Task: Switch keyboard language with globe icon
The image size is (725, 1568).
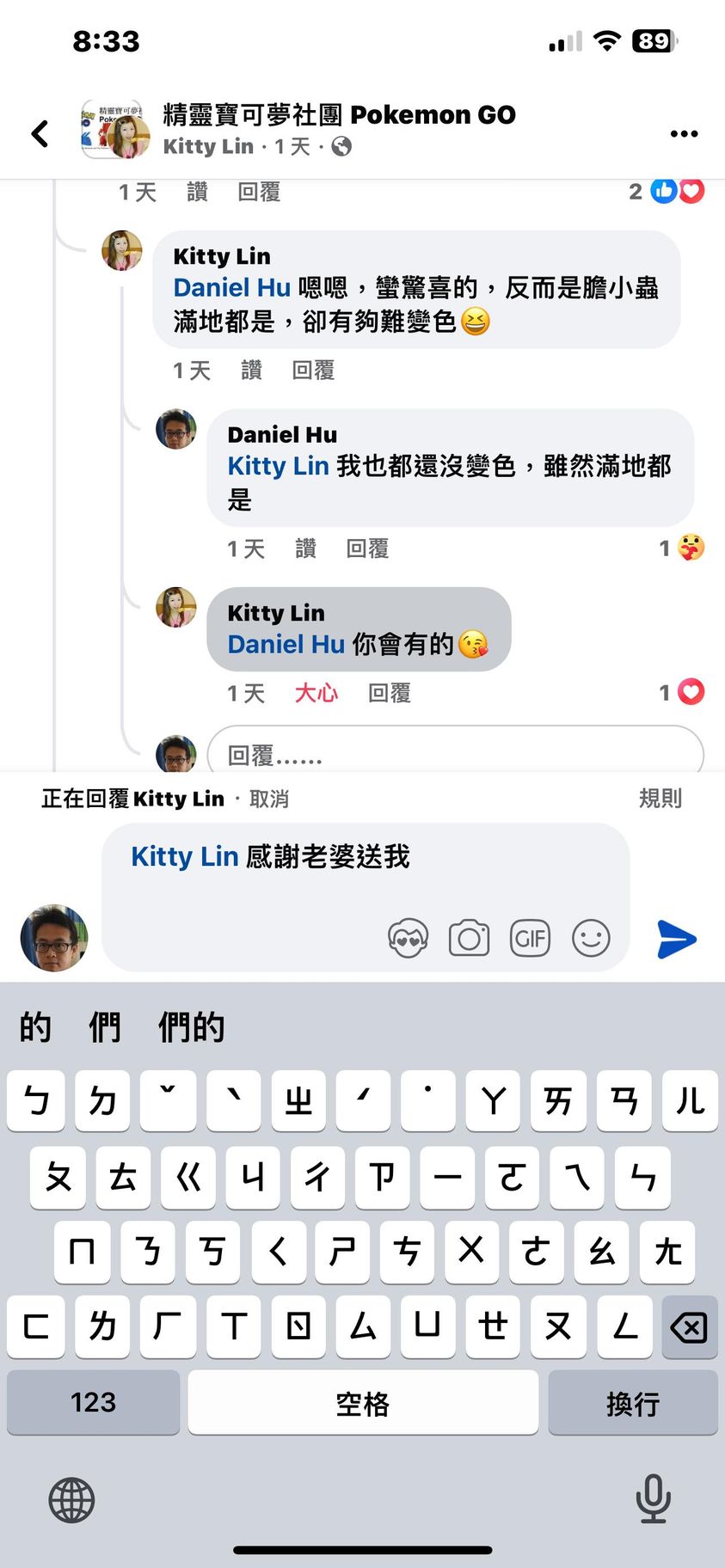Action: pyautogui.click(x=71, y=1499)
